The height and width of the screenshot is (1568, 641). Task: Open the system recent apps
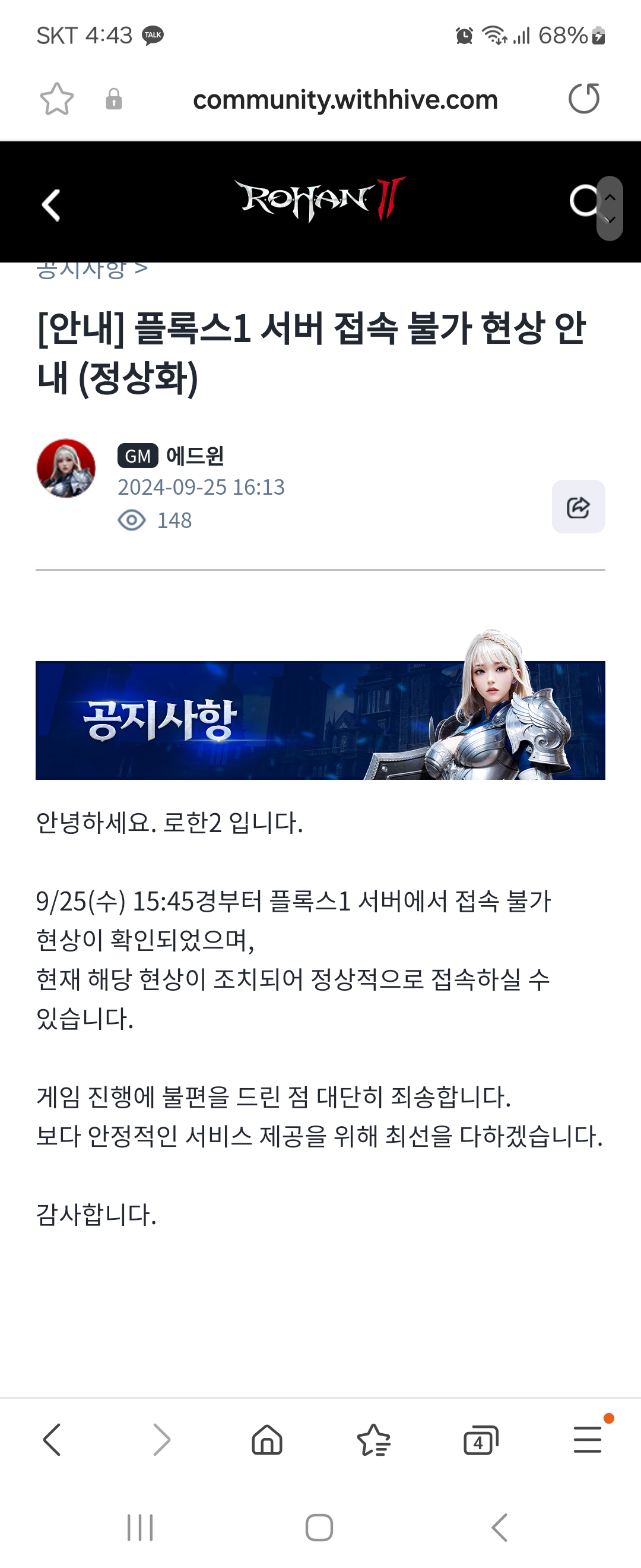140,1528
